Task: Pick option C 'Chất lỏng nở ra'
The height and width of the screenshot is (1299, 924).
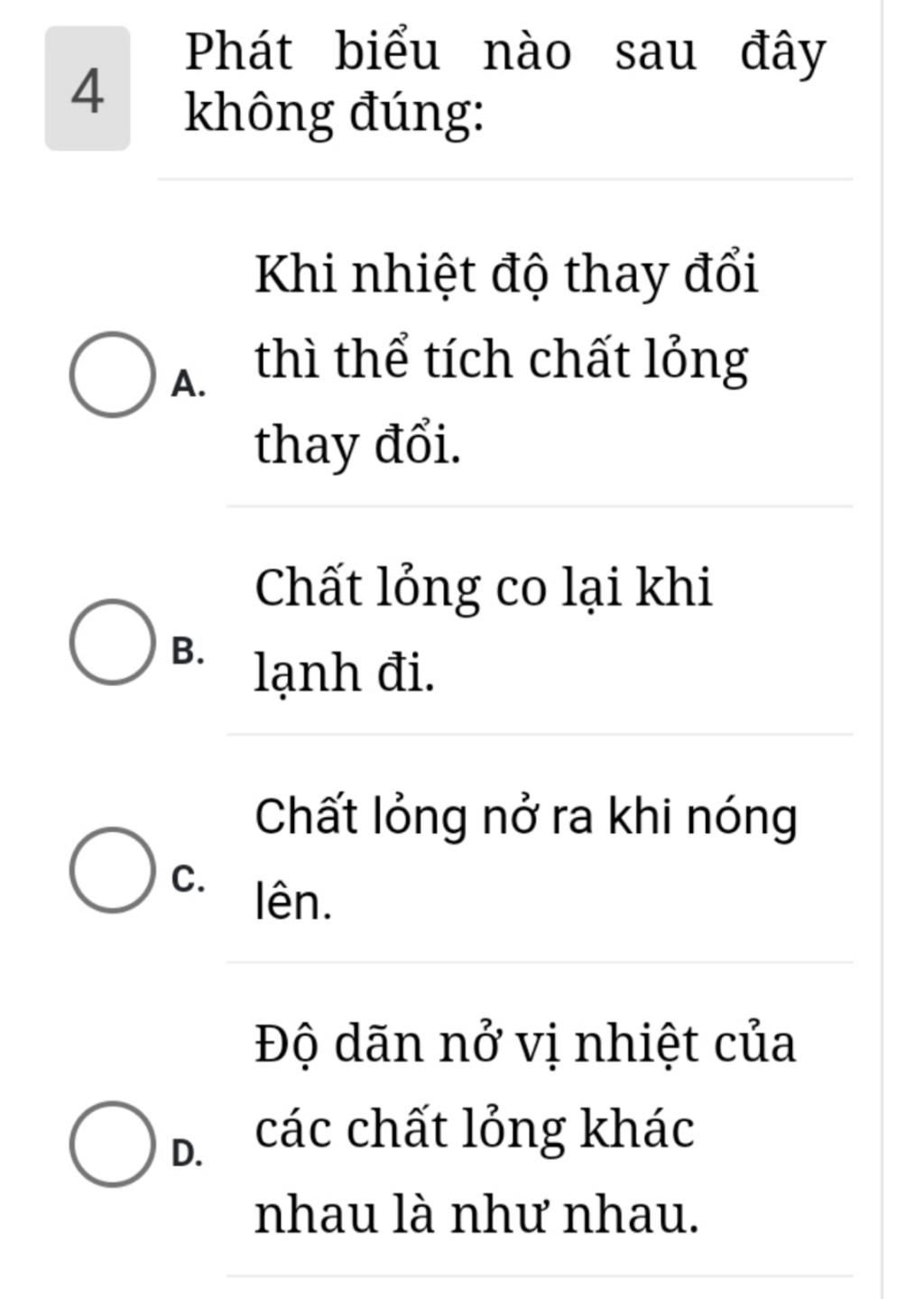Action: pyautogui.click(x=110, y=870)
